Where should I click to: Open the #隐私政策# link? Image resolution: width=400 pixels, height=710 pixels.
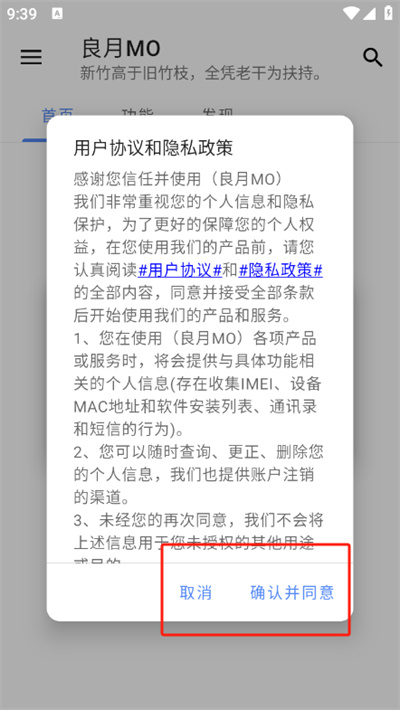280,270
